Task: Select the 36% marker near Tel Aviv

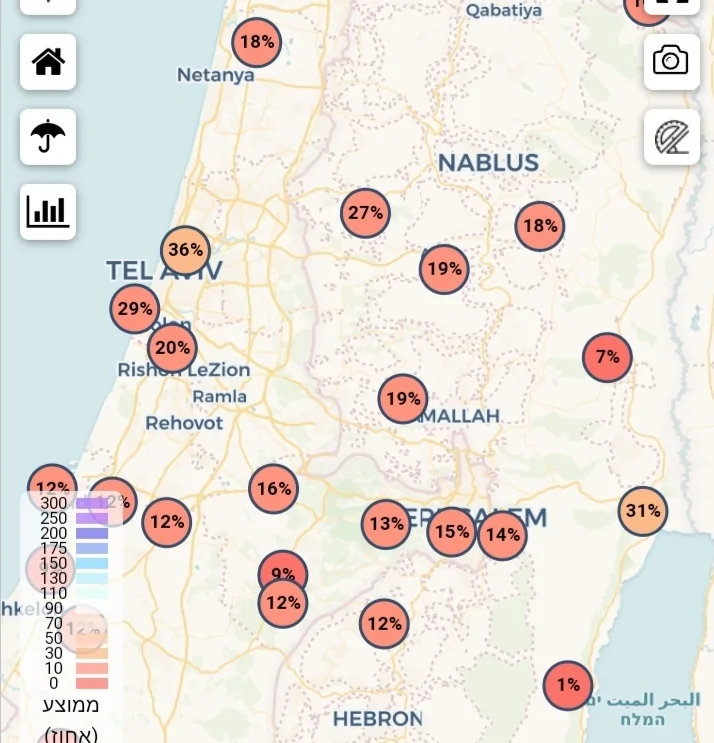Action: pyautogui.click(x=186, y=250)
